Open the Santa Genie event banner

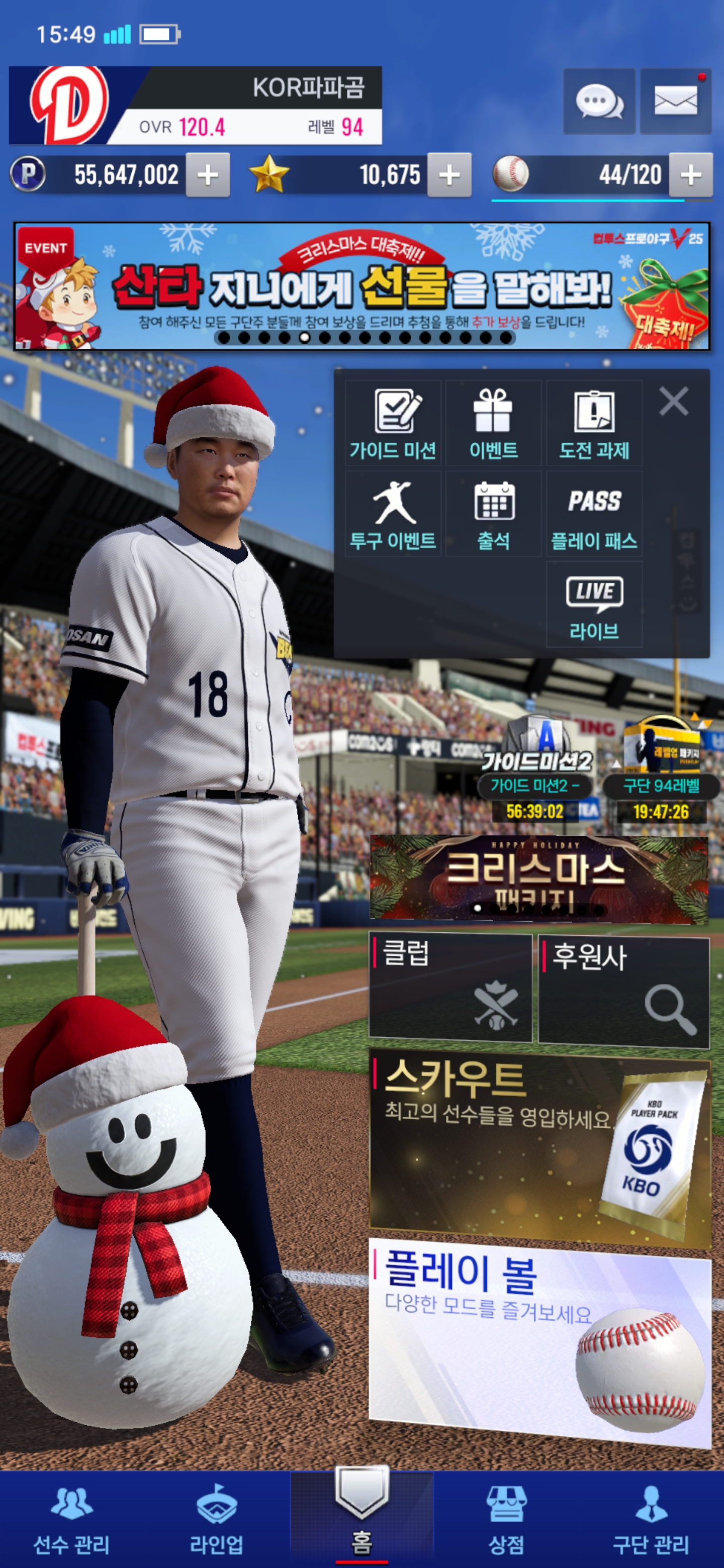pos(361,286)
